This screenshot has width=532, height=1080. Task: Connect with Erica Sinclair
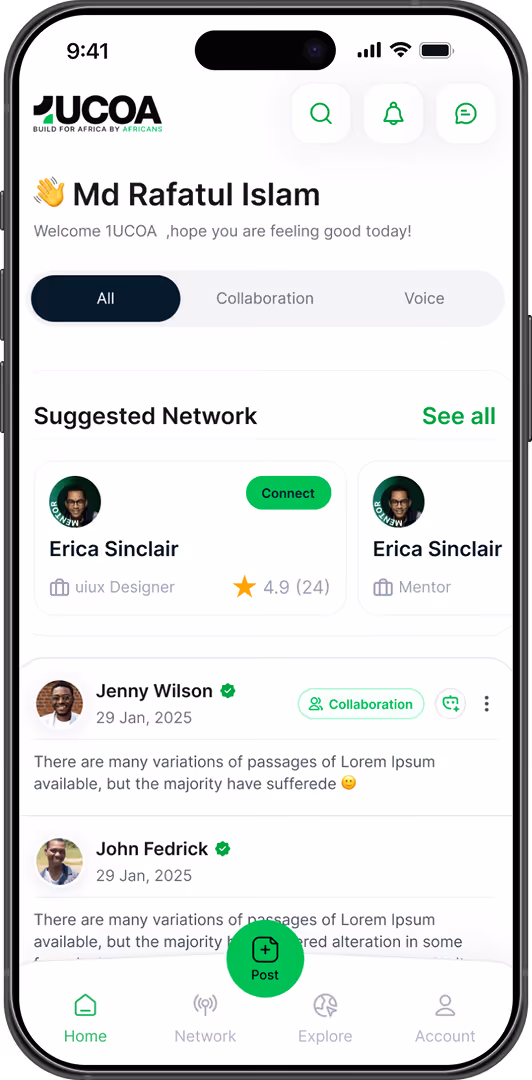[x=289, y=493]
